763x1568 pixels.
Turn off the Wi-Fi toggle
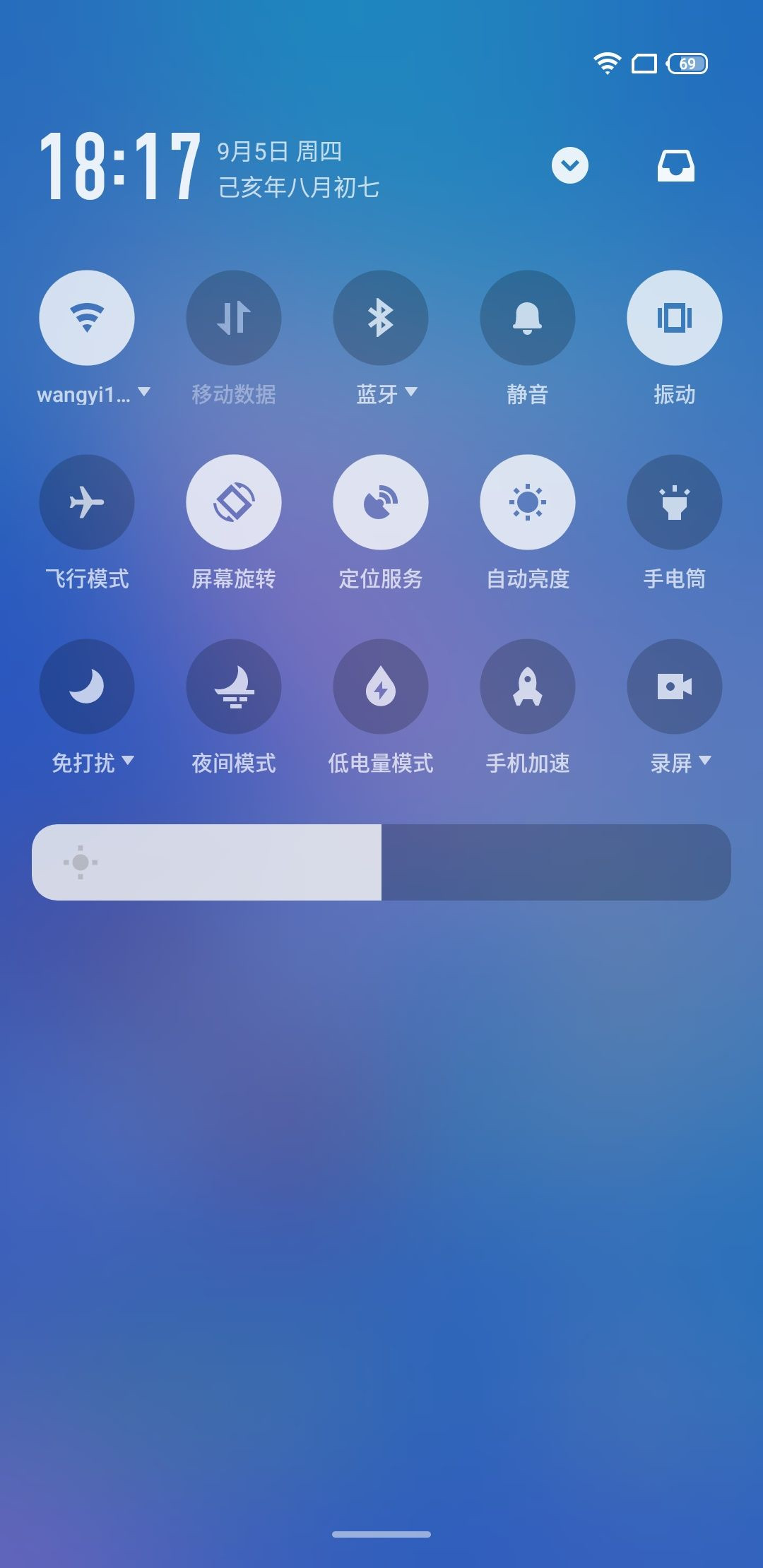pos(87,318)
